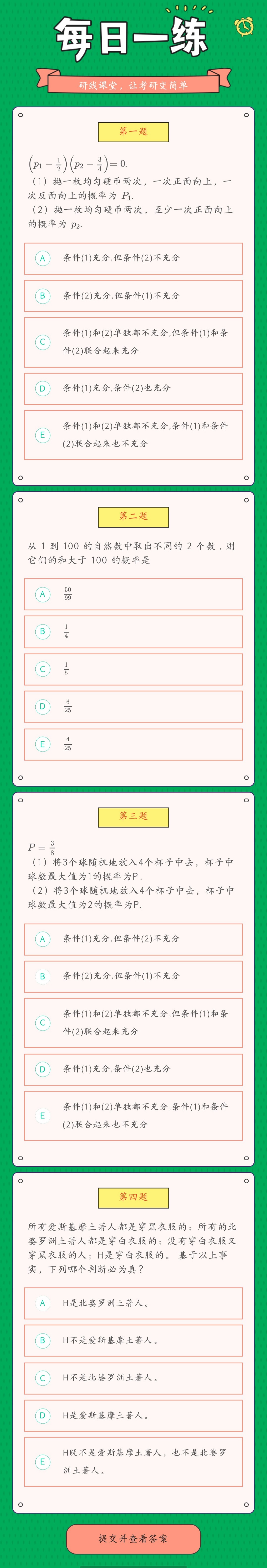Tap 提交并查看答案 to submit answers

[x=133, y=1538]
